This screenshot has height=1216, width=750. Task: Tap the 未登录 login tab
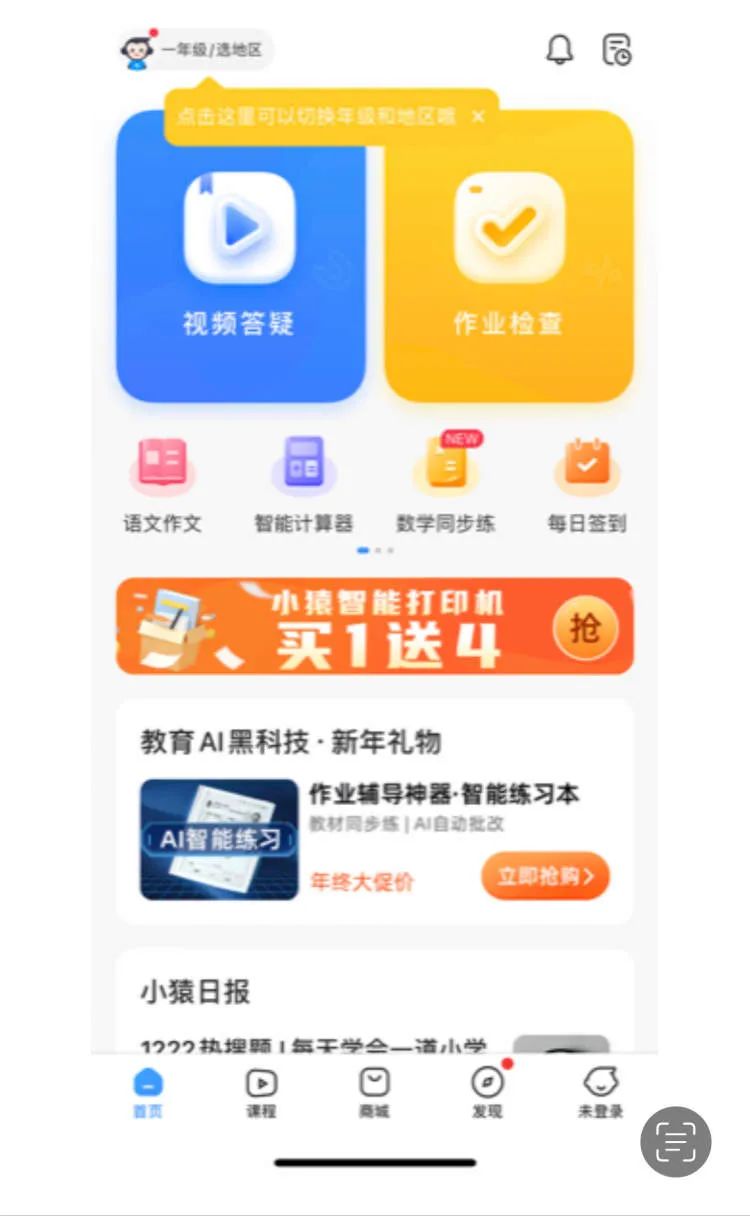[x=600, y=1090]
